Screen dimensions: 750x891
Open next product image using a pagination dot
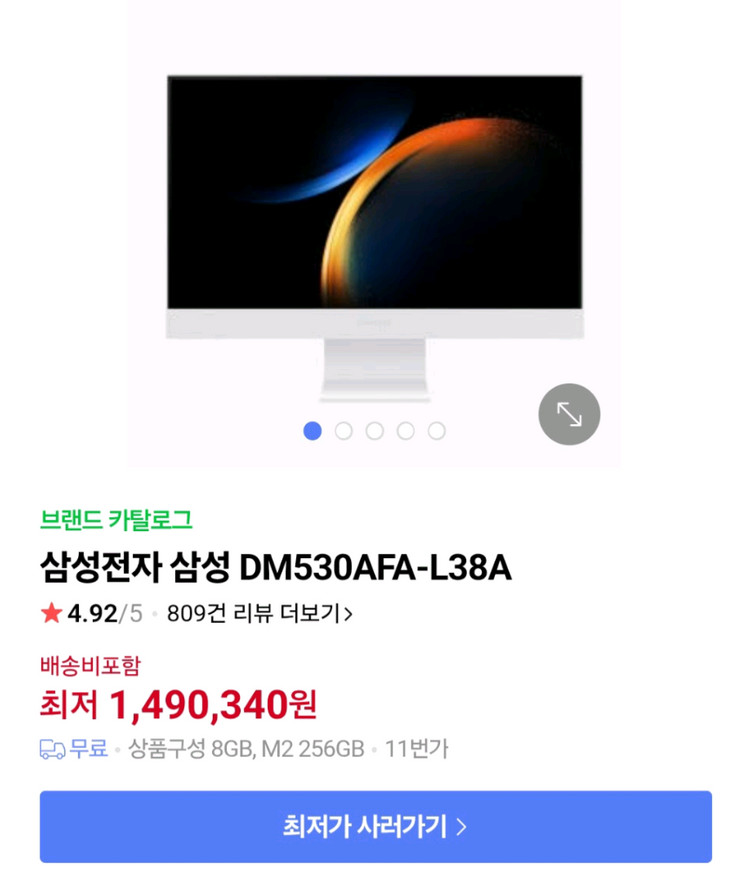(x=343, y=428)
